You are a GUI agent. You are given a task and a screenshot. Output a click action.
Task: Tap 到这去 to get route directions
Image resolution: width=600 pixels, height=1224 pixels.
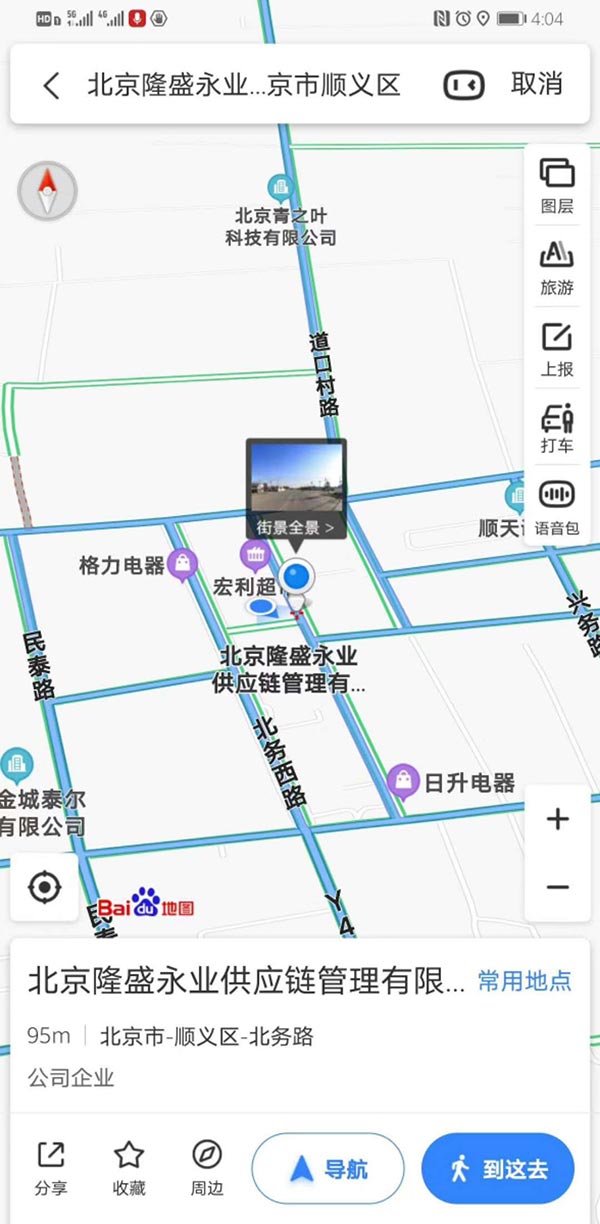point(498,1168)
